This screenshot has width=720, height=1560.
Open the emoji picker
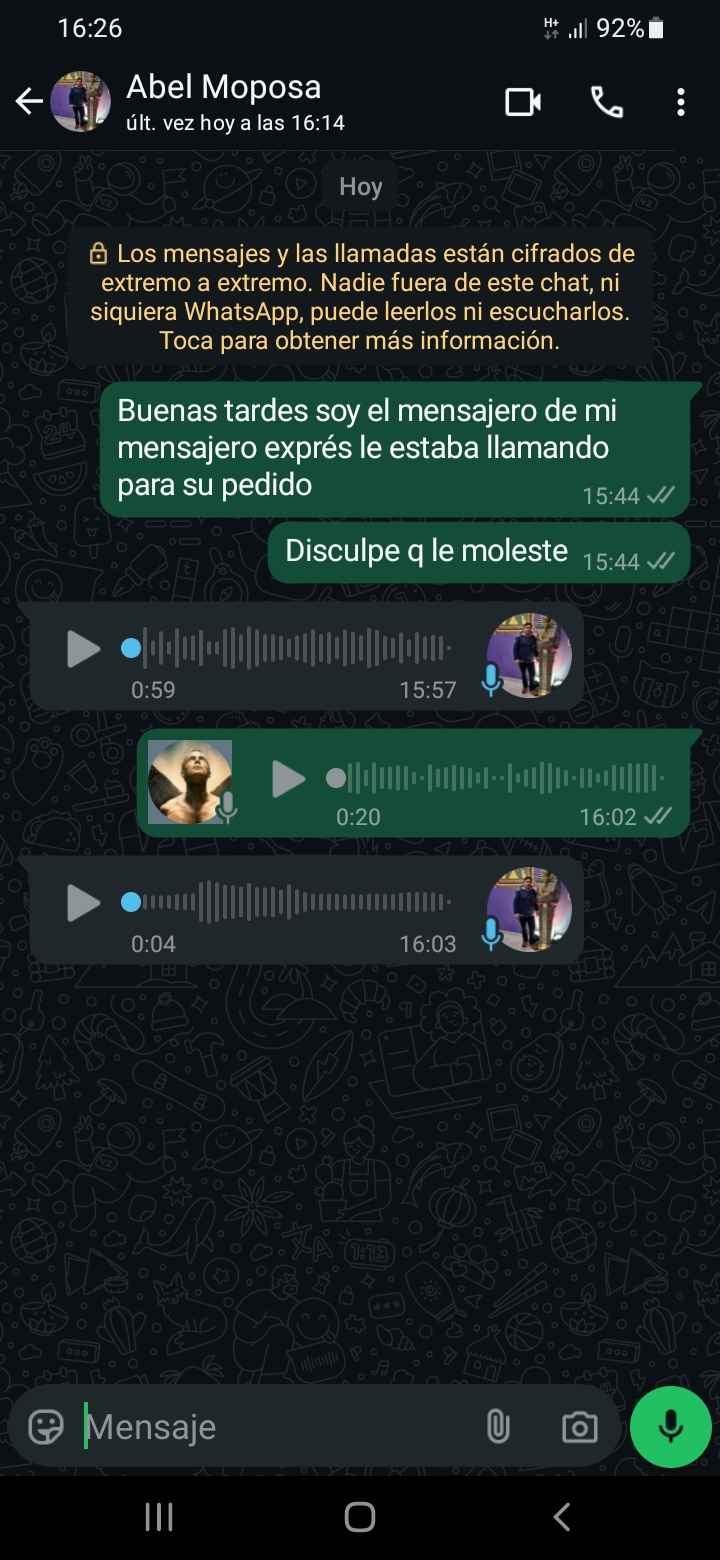[46, 1427]
